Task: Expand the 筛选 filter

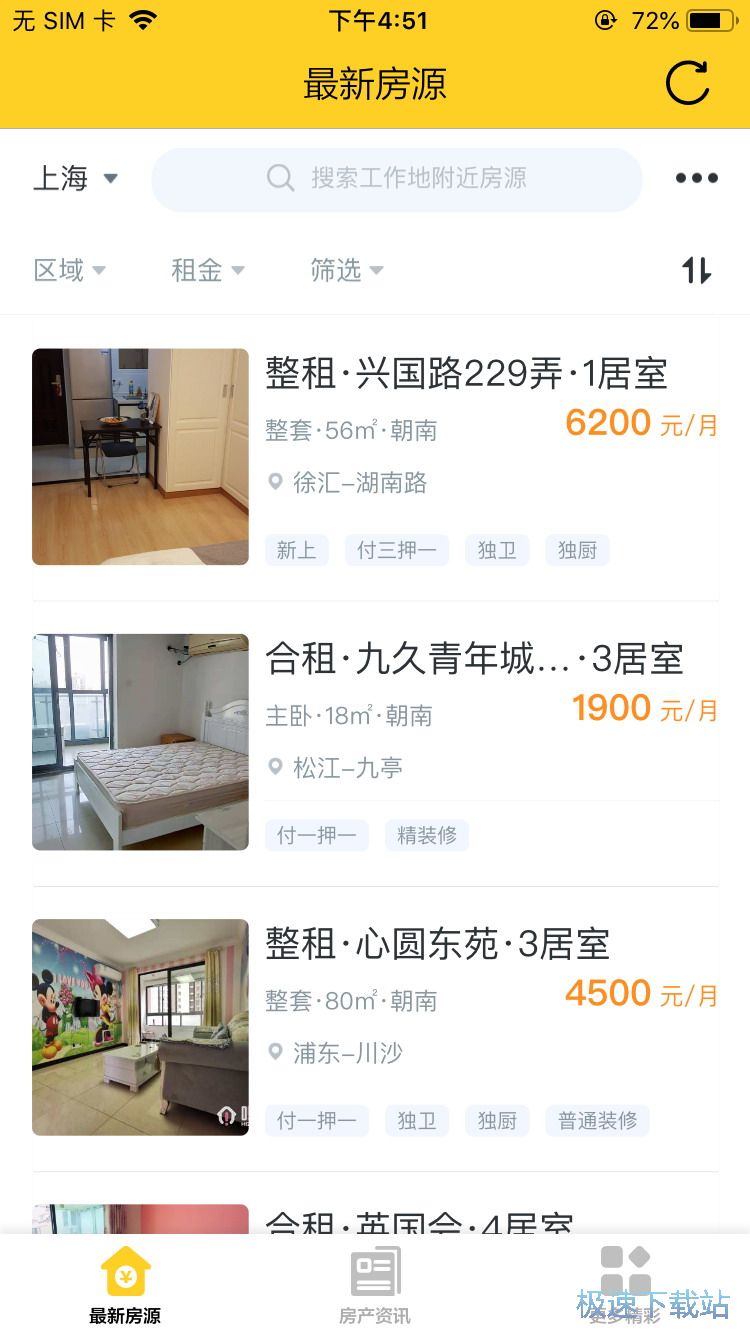Action: point(346,270)
